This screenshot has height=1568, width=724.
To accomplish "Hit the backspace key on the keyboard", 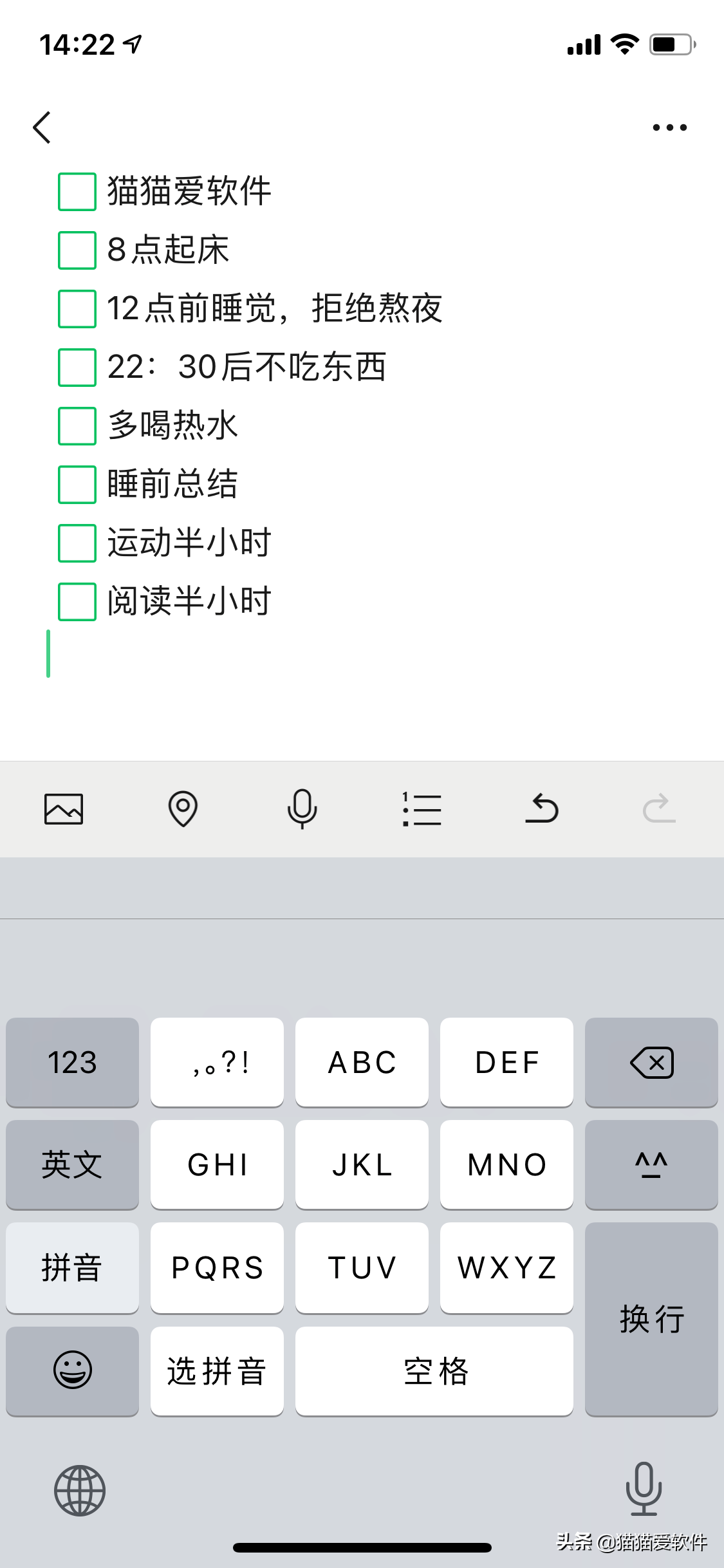I will [651, 1063].
